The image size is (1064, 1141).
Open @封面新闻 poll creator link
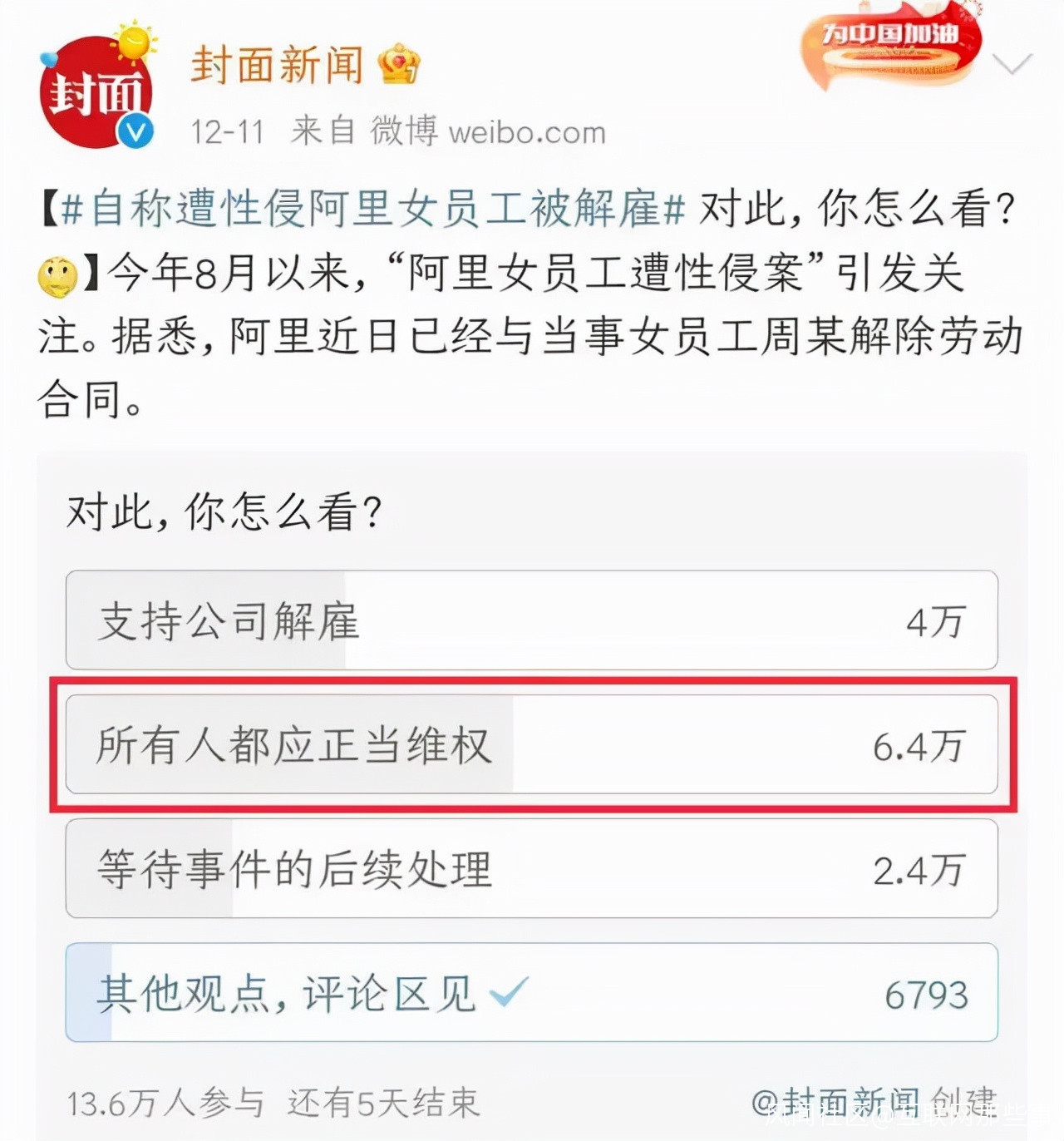tap(835, 1102)
